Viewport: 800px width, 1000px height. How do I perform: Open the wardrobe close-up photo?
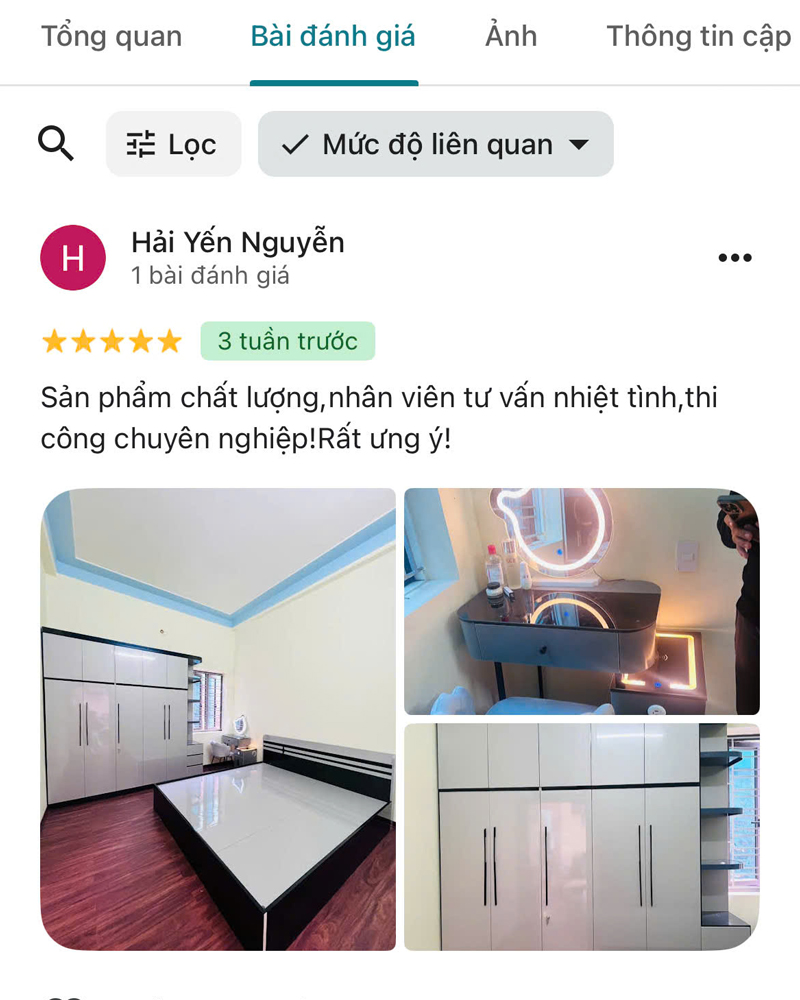tap(581, 836)
